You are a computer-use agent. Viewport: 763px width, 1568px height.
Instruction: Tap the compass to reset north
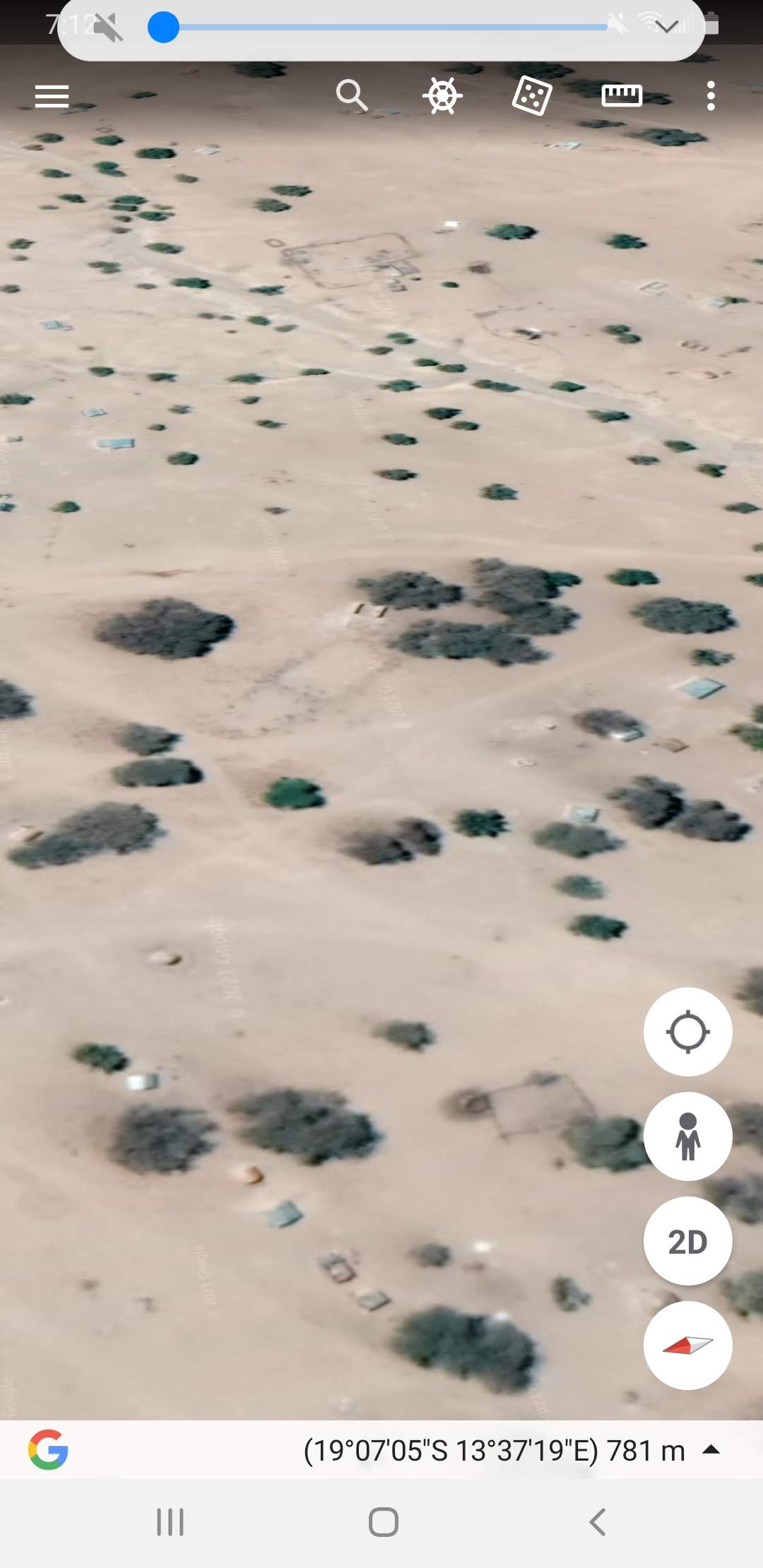[x=687, y=1346]
